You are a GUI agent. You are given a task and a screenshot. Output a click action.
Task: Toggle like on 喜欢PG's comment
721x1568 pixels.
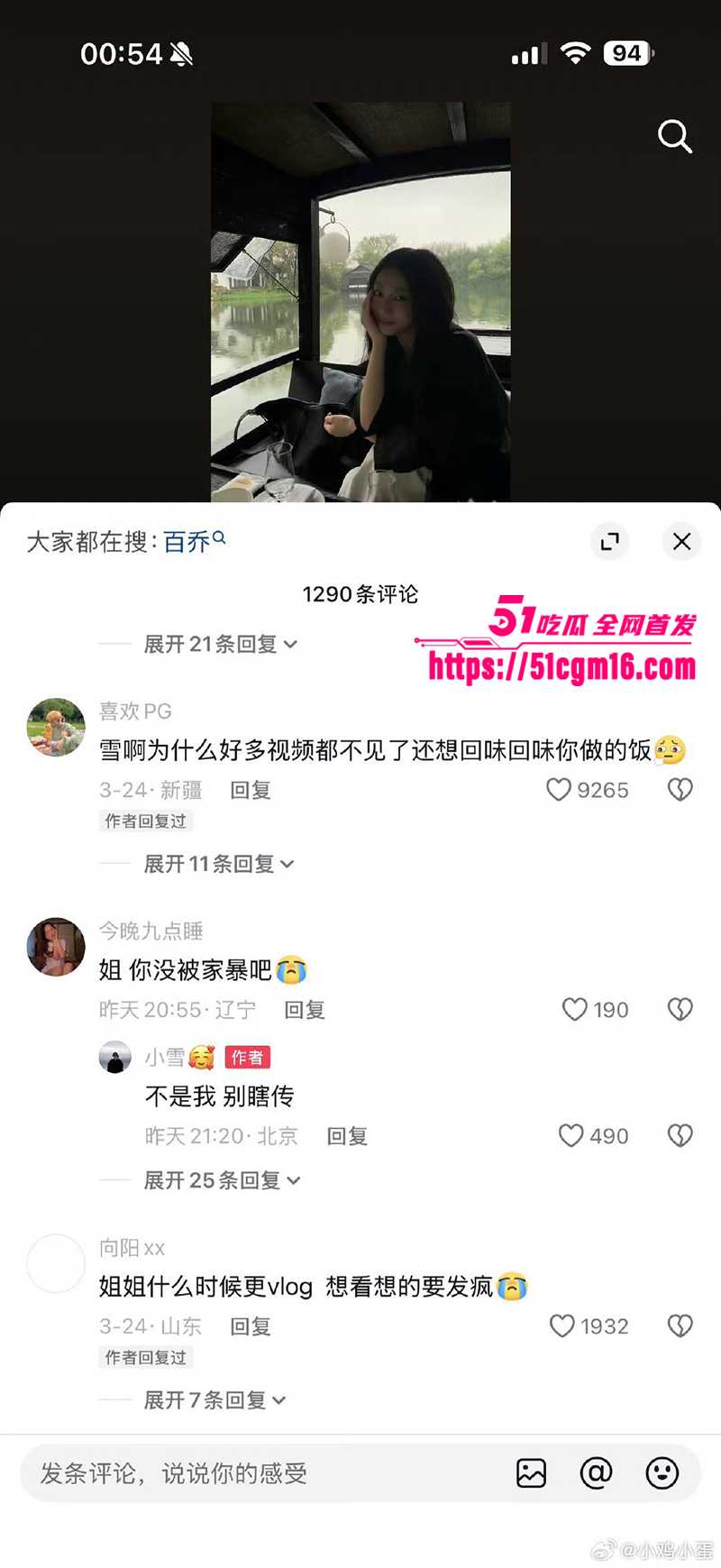(x=559, y=790)
